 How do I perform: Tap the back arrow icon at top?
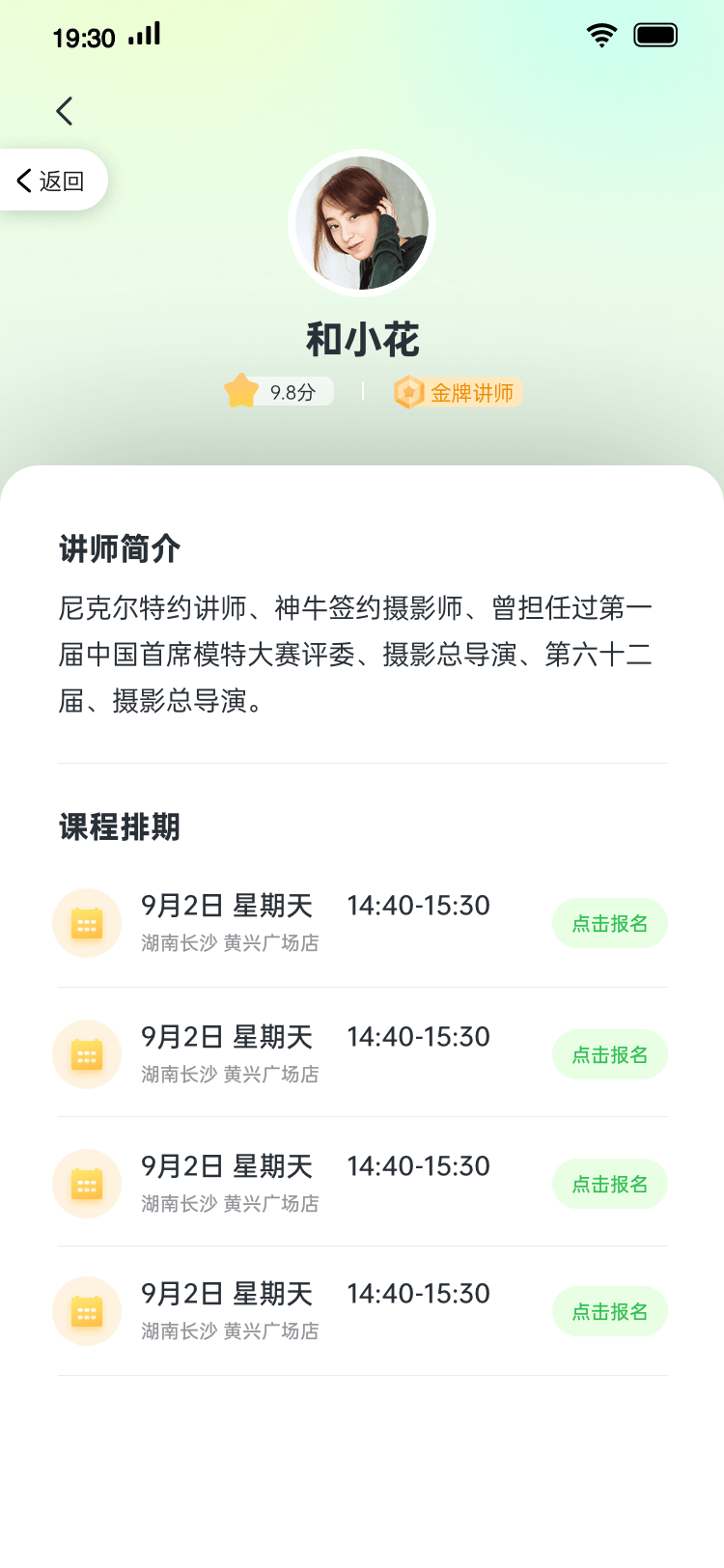65,111
